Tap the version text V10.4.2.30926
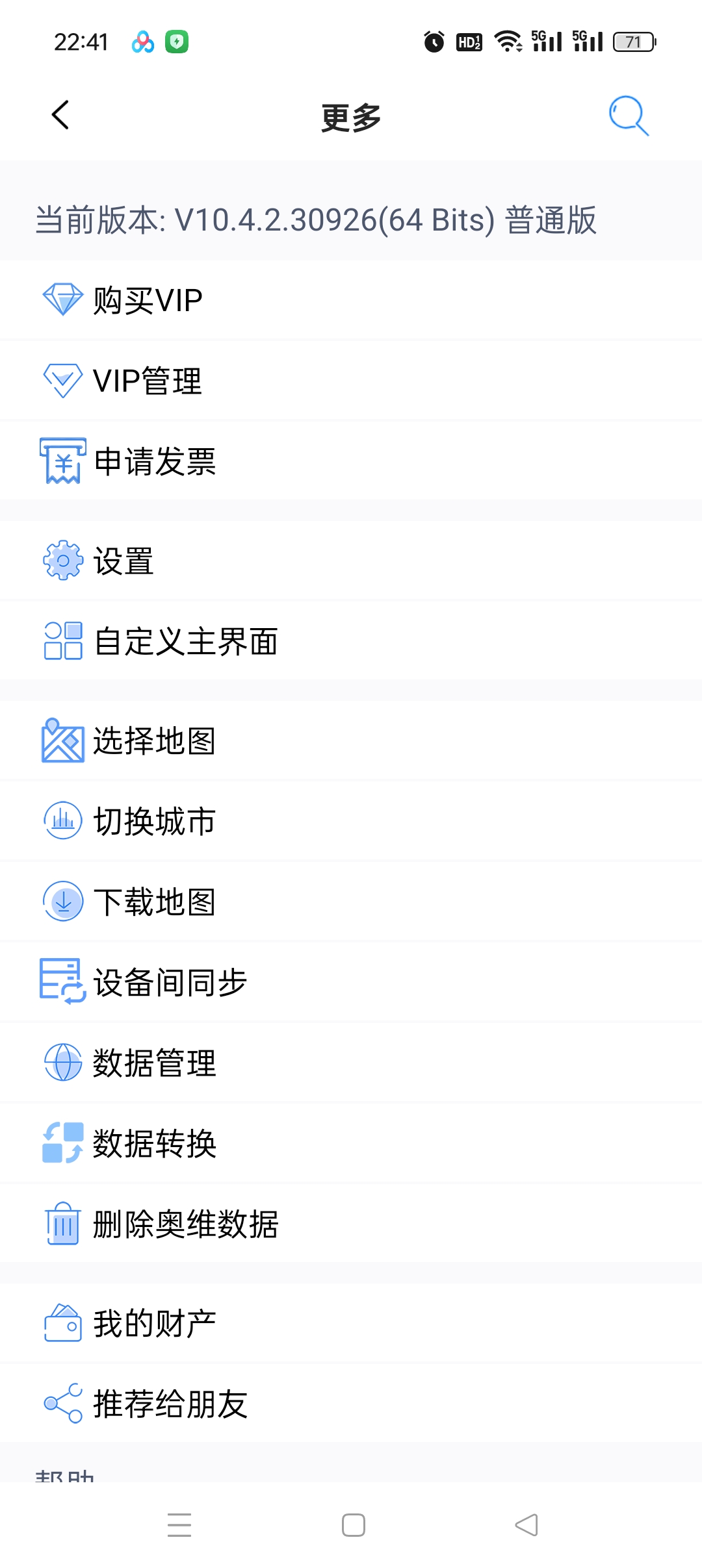The image size is (702, 1568). (317, 220)
